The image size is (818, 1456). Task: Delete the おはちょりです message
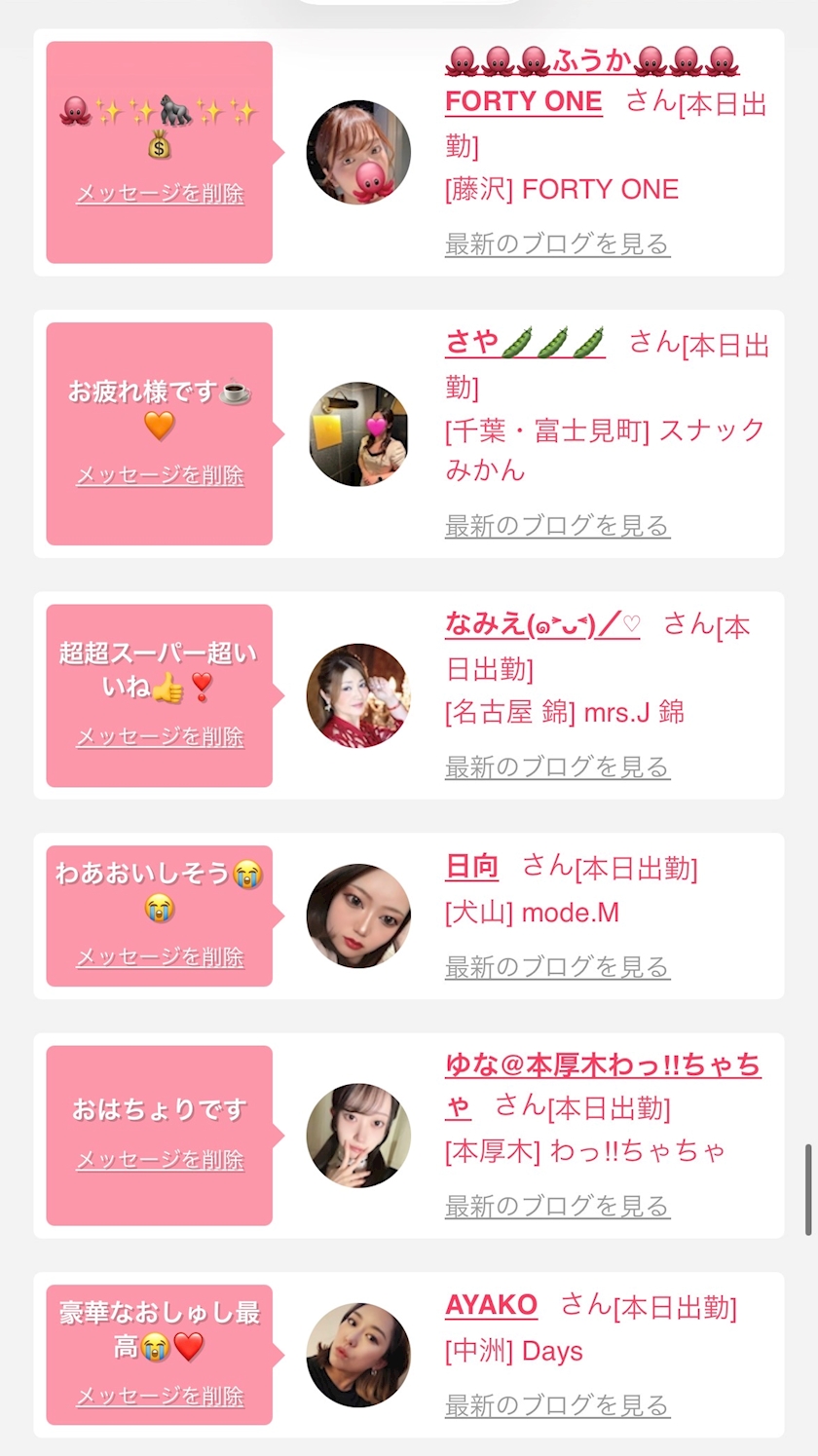(x=160, y=1160)
